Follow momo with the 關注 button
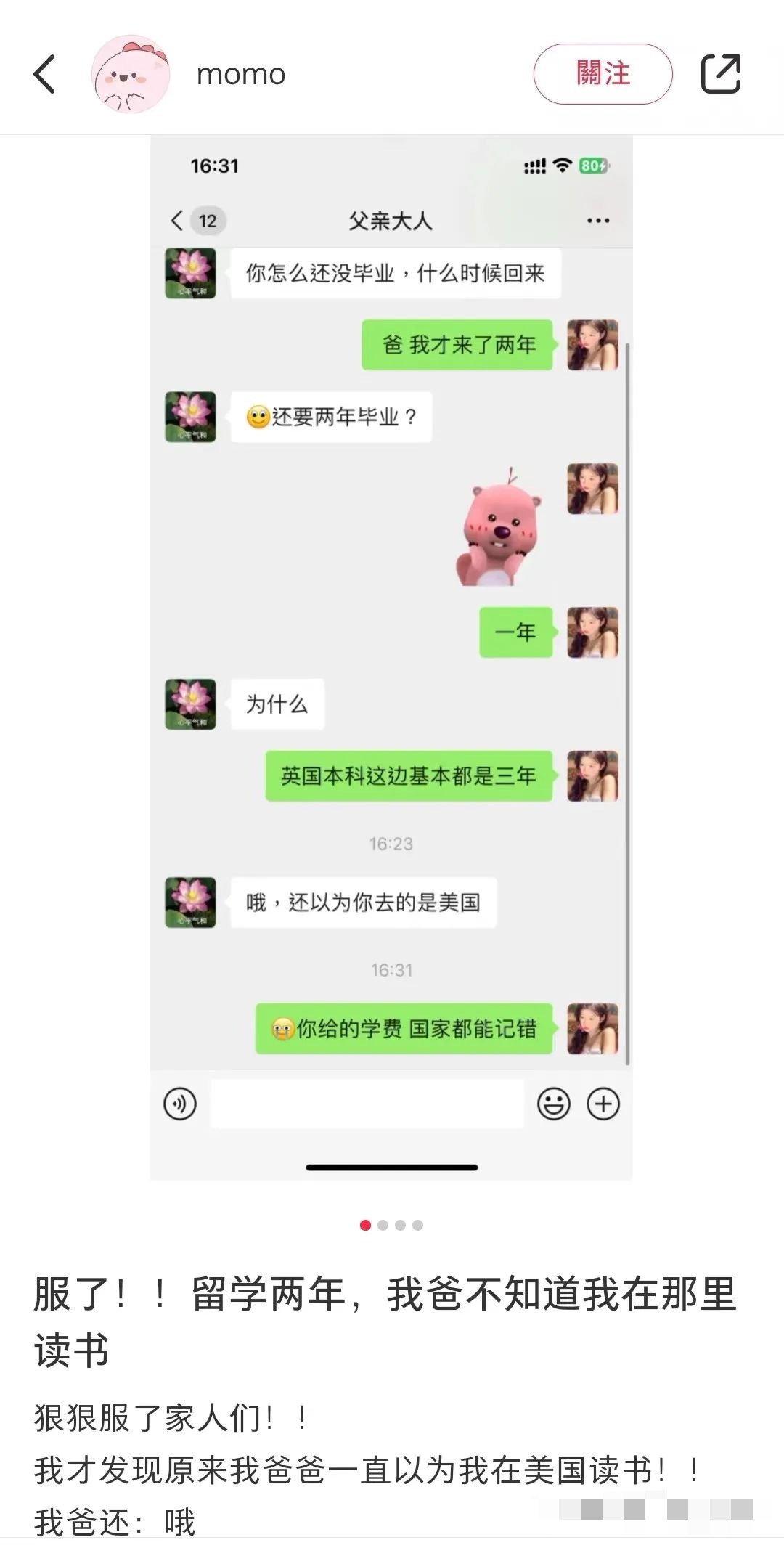The width and height of the screenshot is (784, 1548). pyautogui.click(x=603, y=74)
